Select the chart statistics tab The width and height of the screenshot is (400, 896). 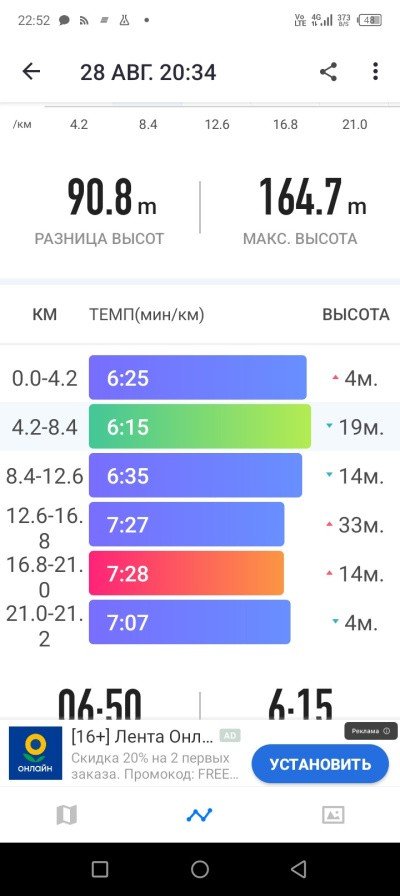pyautogui.click(x=199, y=815)
